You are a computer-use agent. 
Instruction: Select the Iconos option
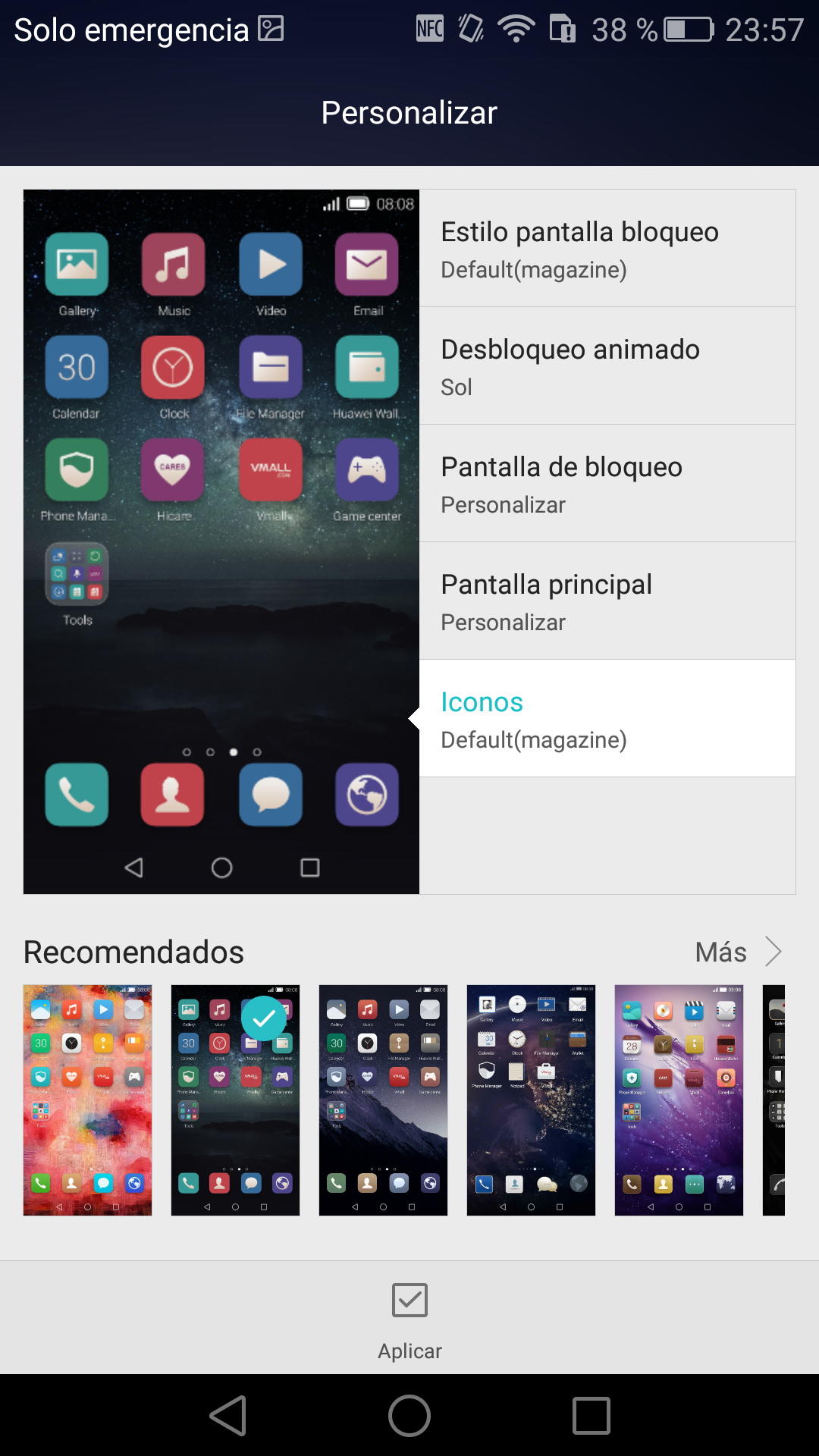click(607, 719)
